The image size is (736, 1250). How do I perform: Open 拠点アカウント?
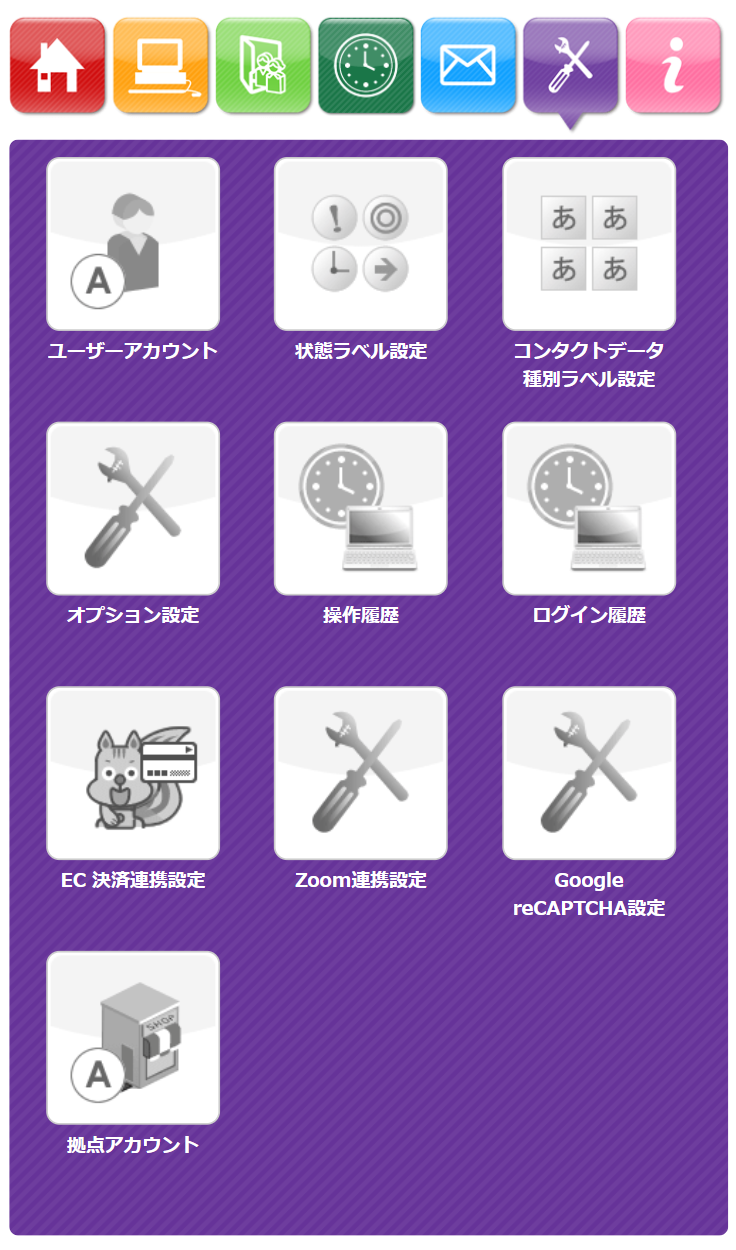[x=133, y=1037]
